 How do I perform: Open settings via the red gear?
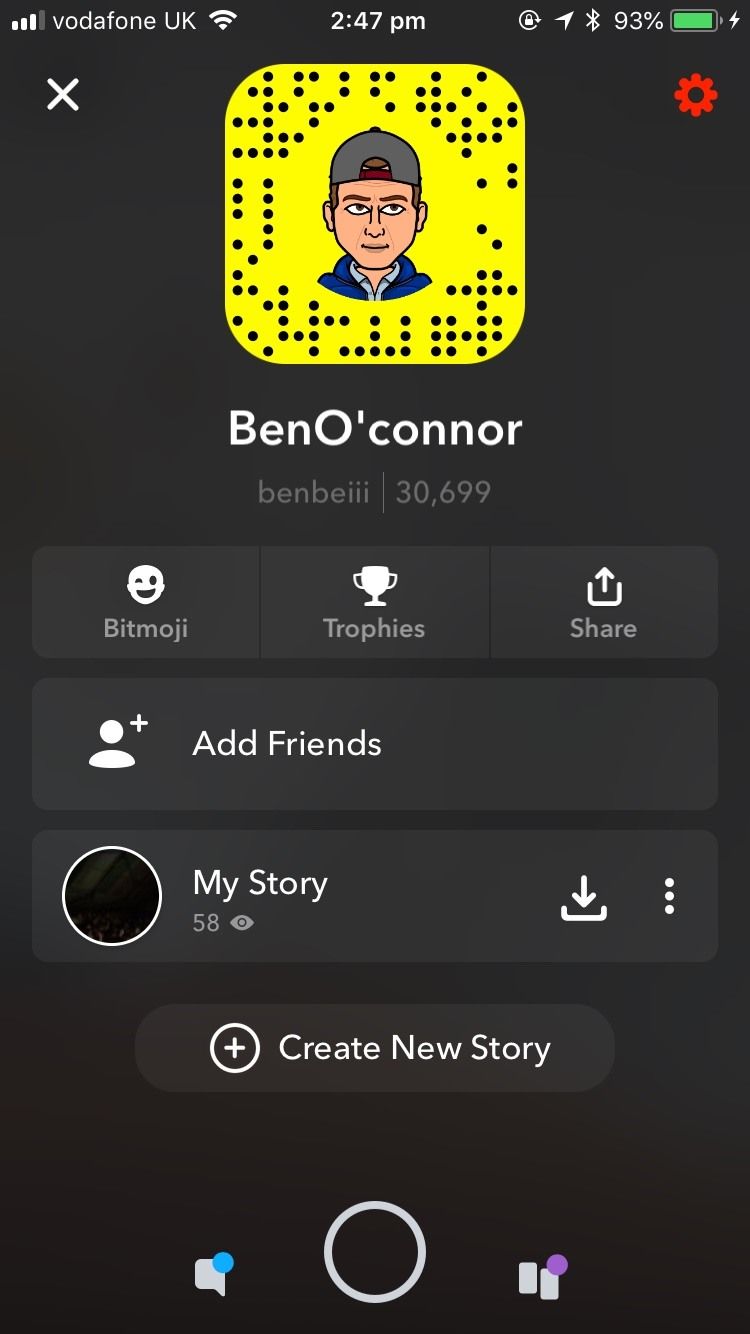(695, 96)
